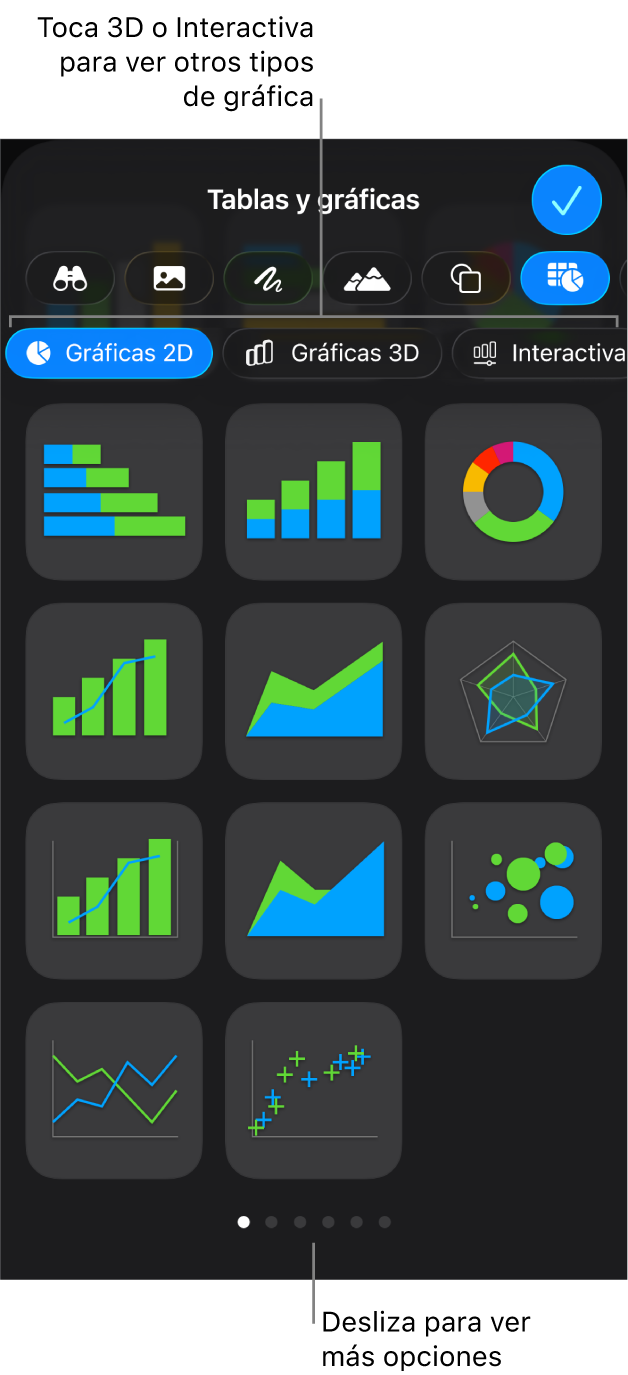This screenshot has height=1375, width=628.
Task: Switch to Gráficas 3D tab
Action: click(x=332, y=353)
